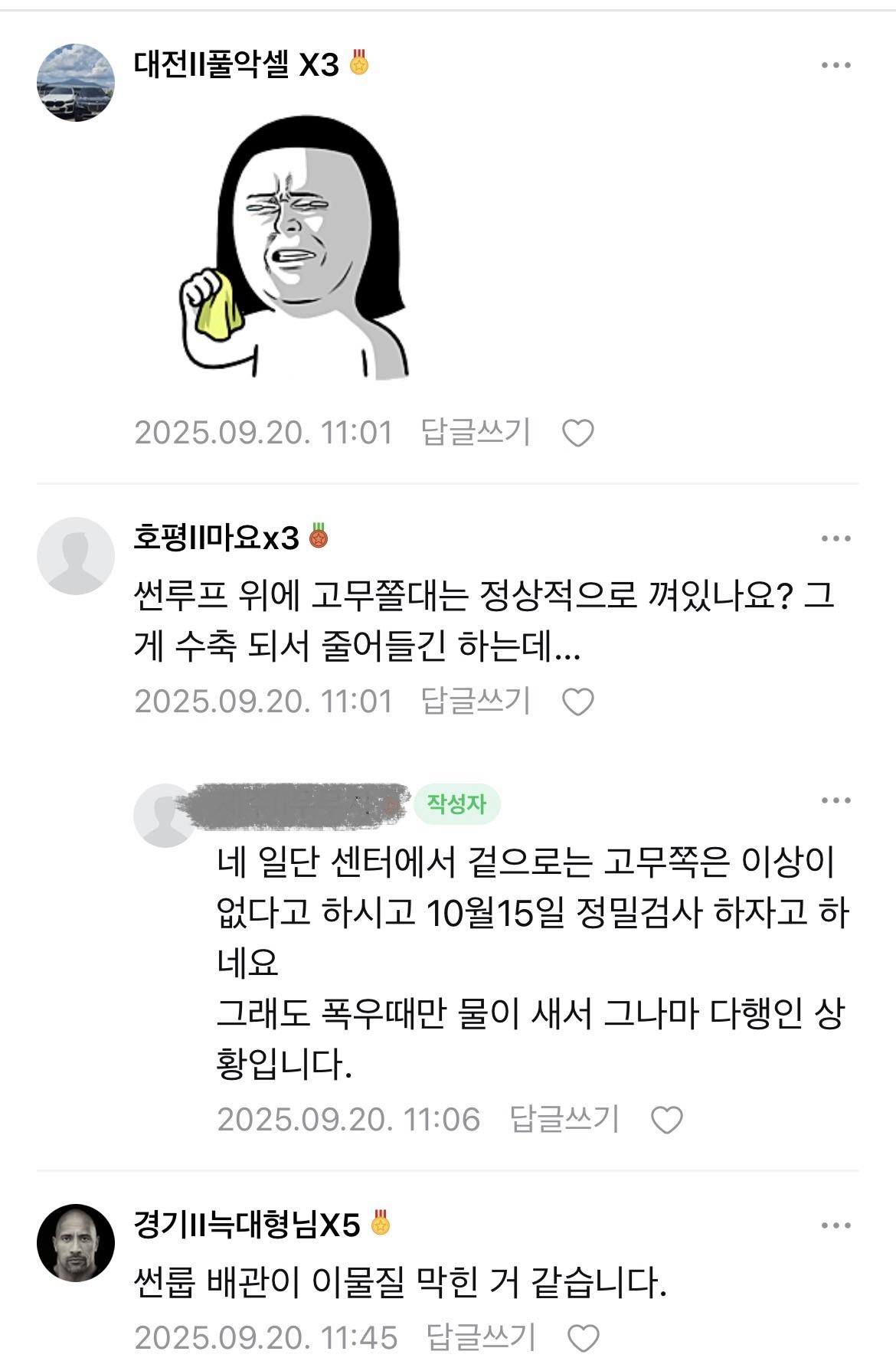Like 경기II늑대형님X5's comment about 썬룹 배관
Image resolution: width=896 pixels, height=1361 pixels.
point(583,1338)
